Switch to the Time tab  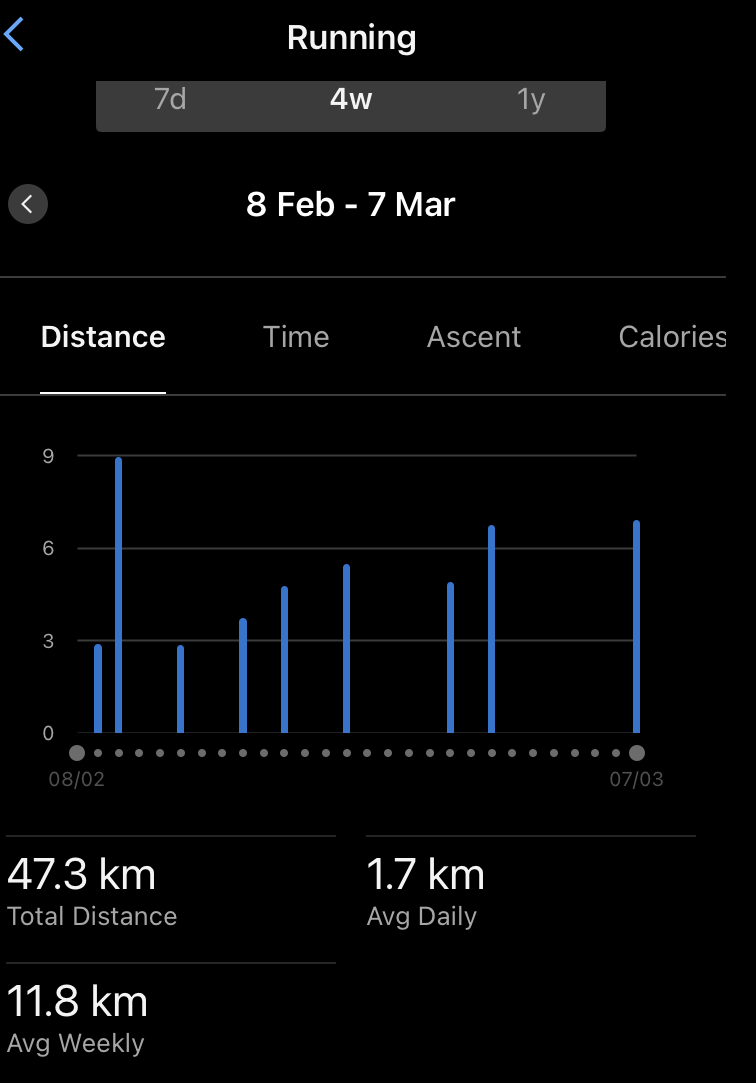click(296, 337)
